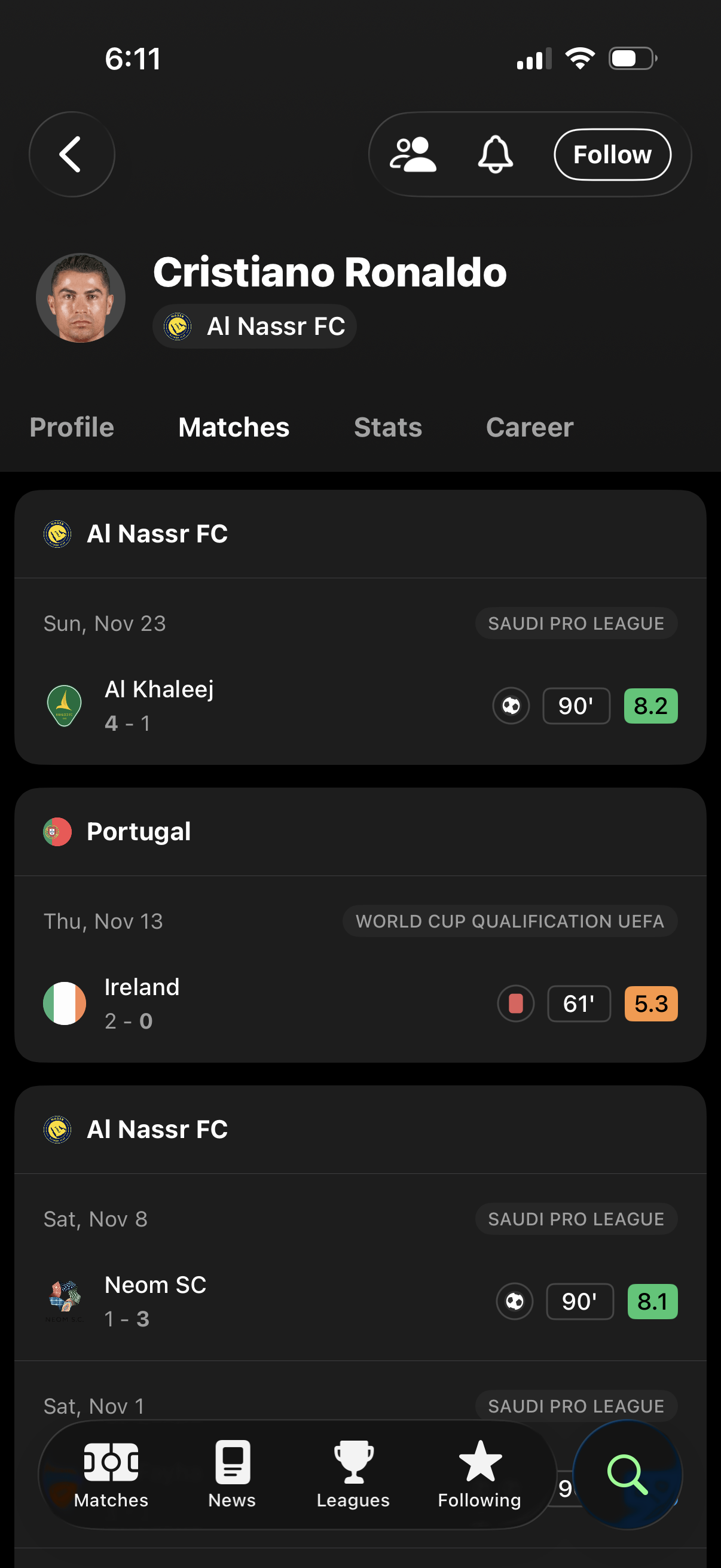This screenshot has width=721, height=1568.
Task: Tap the goal icon on the Al Khaleej match
Action: 511,706
